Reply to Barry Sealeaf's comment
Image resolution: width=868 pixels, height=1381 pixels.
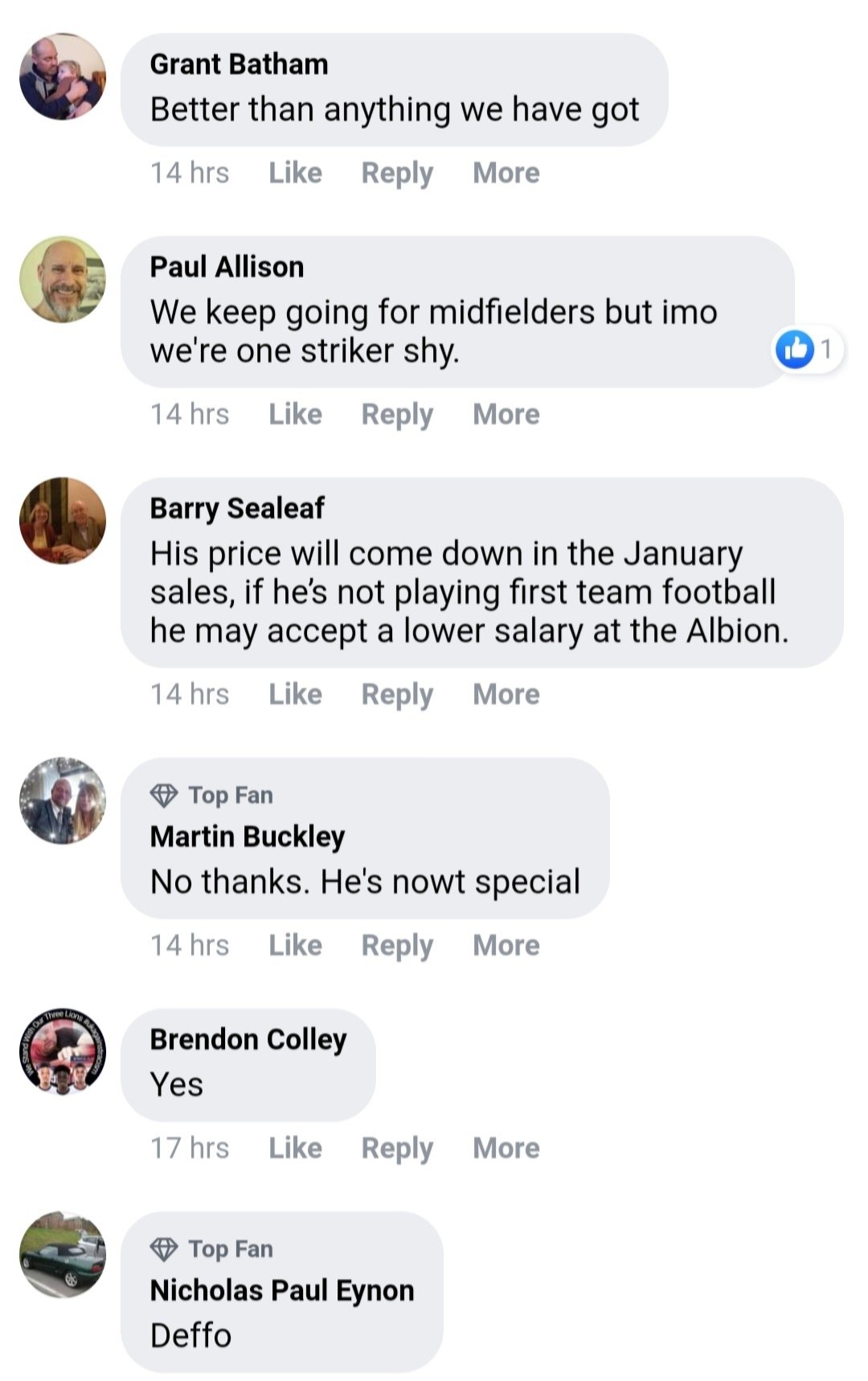(397, 694)
